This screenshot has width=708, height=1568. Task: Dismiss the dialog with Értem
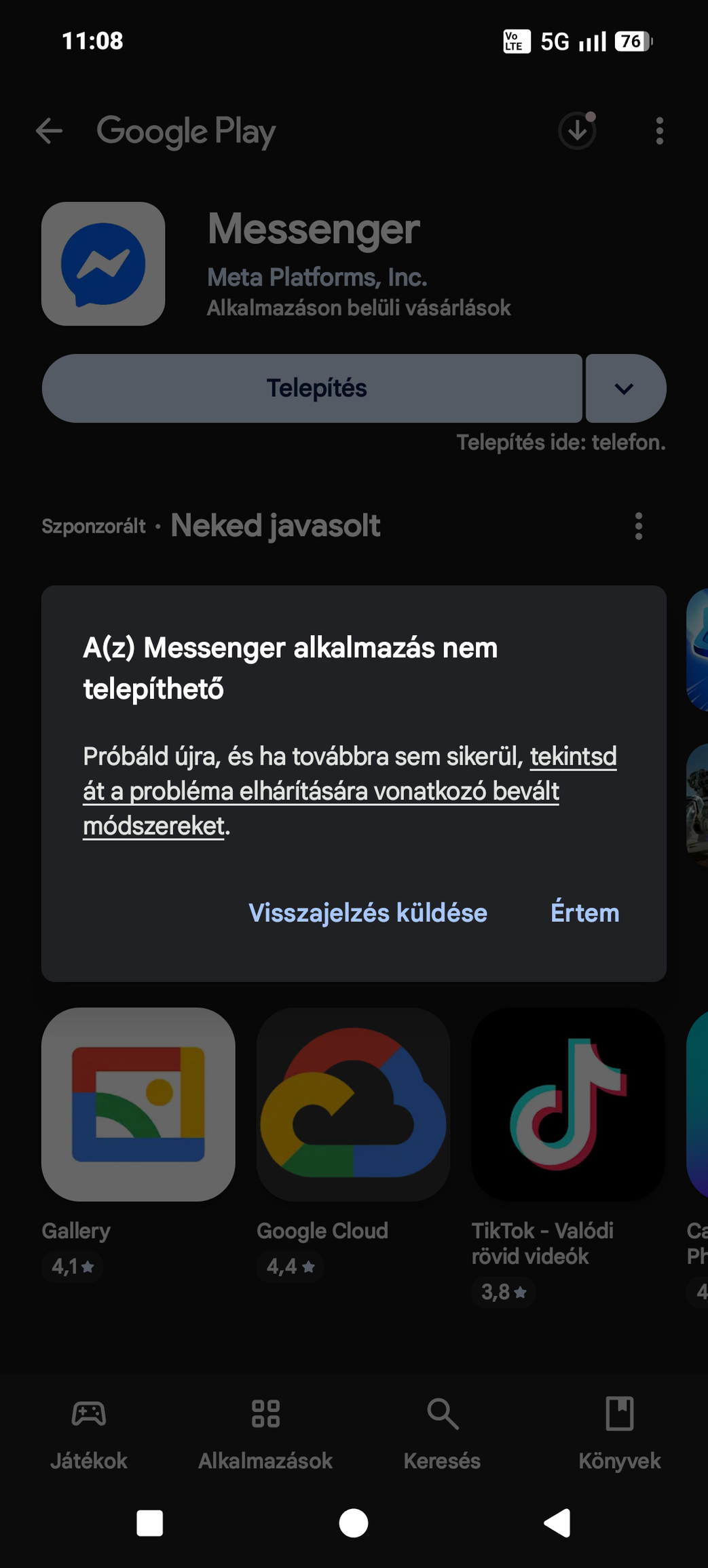pos(584,913)
